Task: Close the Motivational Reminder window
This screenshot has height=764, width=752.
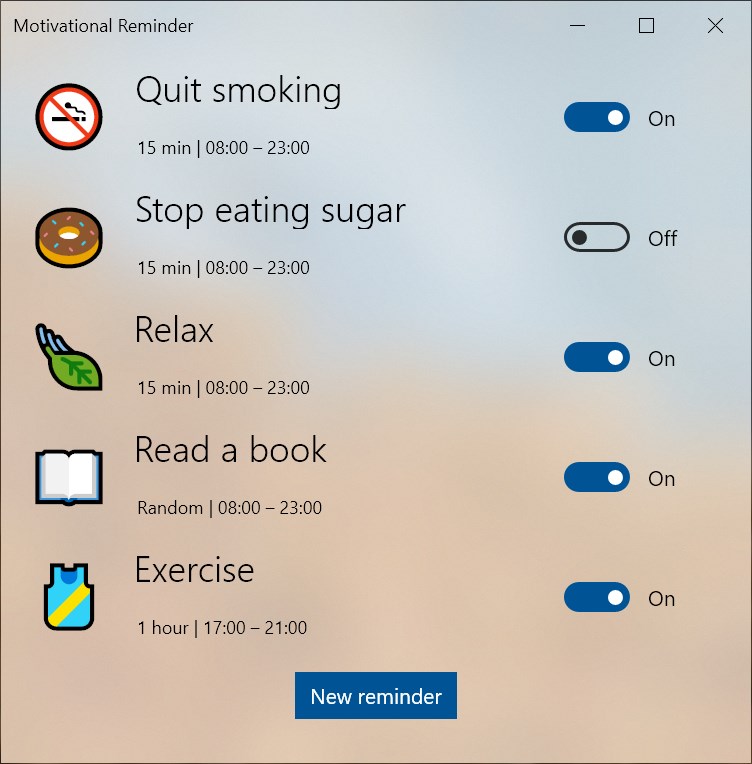Action: [715, 26]
